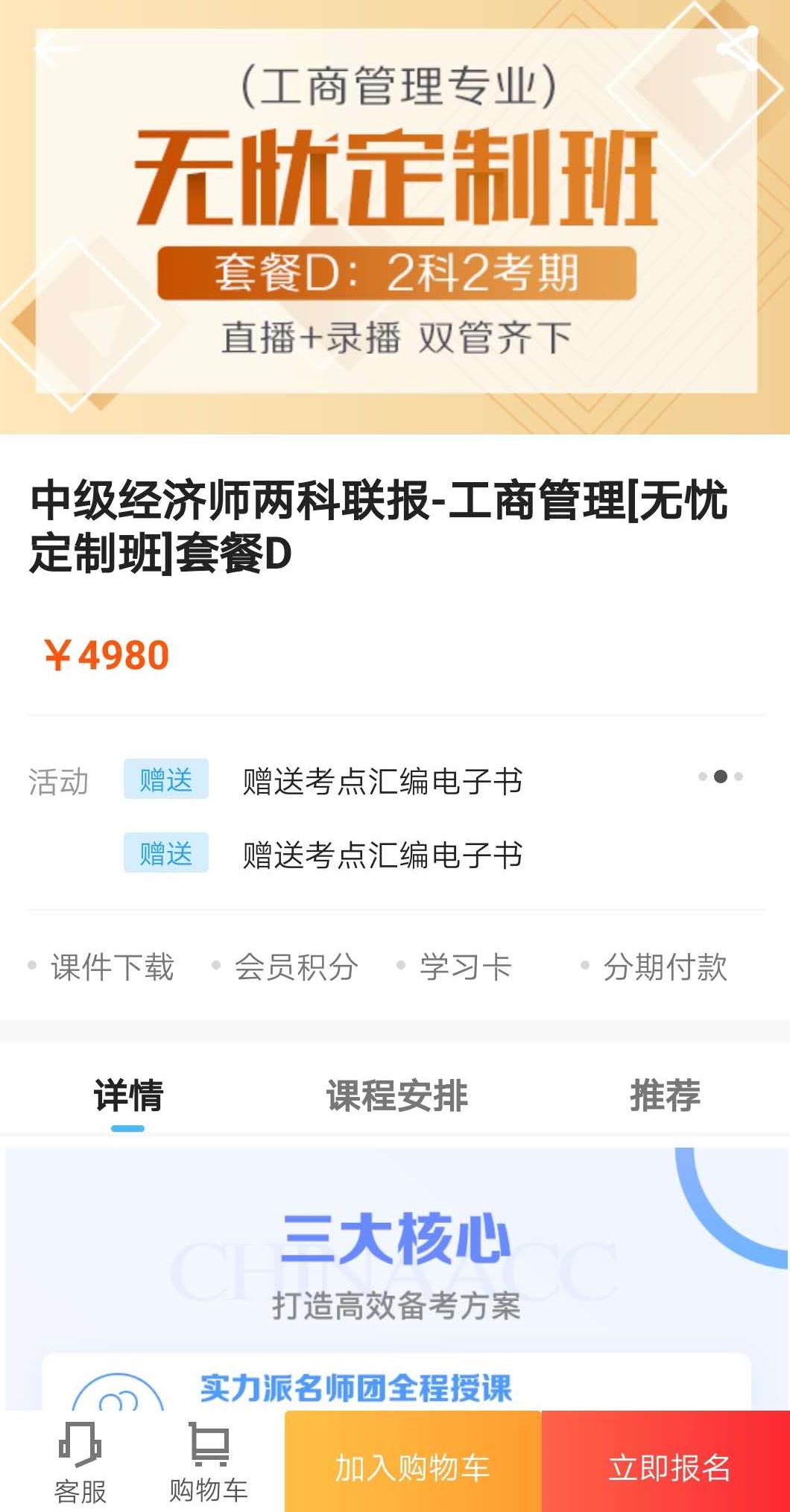Switch to the 课程安排 tab
The image size is (790, 1512).
point(397,1096)
